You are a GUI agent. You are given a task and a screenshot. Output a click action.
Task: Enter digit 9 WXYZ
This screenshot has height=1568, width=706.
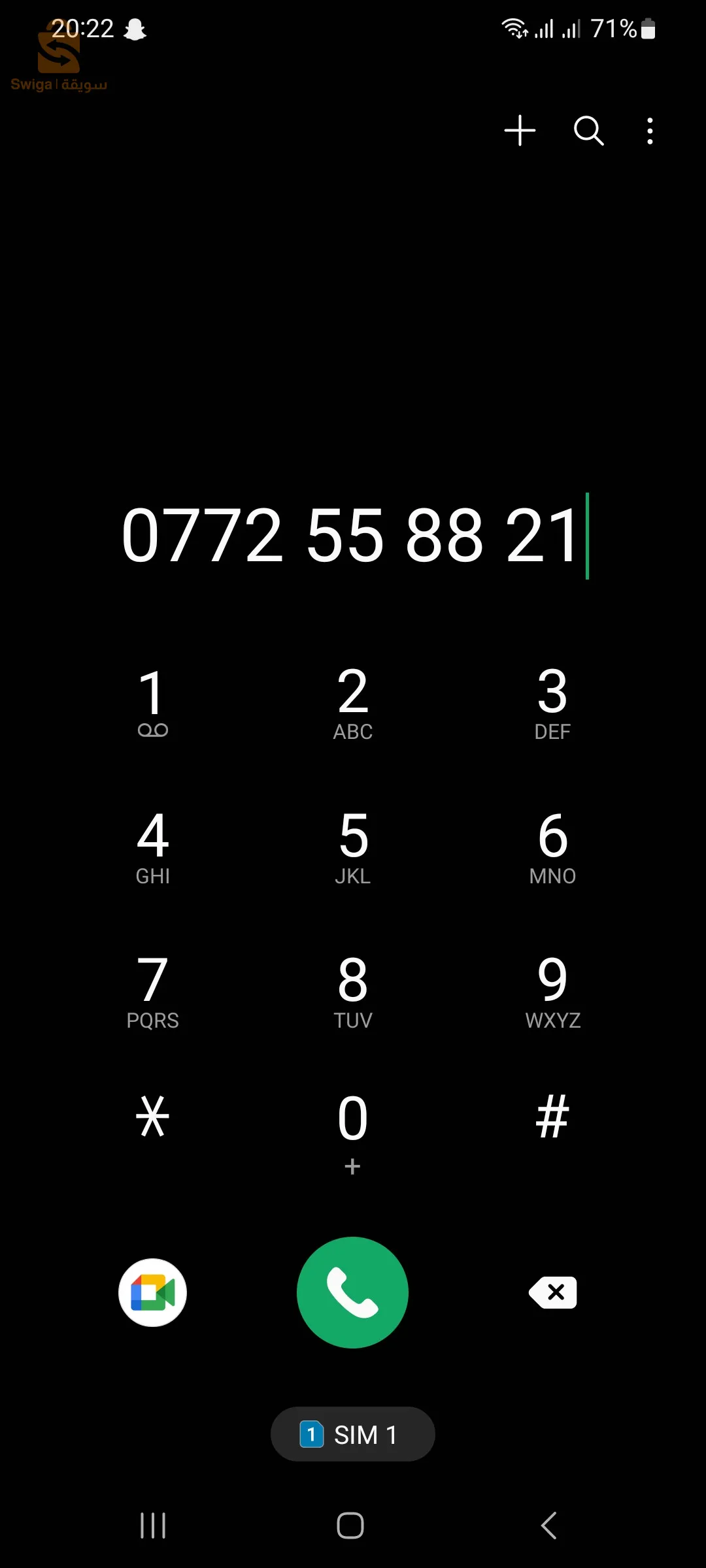[552, 991]
